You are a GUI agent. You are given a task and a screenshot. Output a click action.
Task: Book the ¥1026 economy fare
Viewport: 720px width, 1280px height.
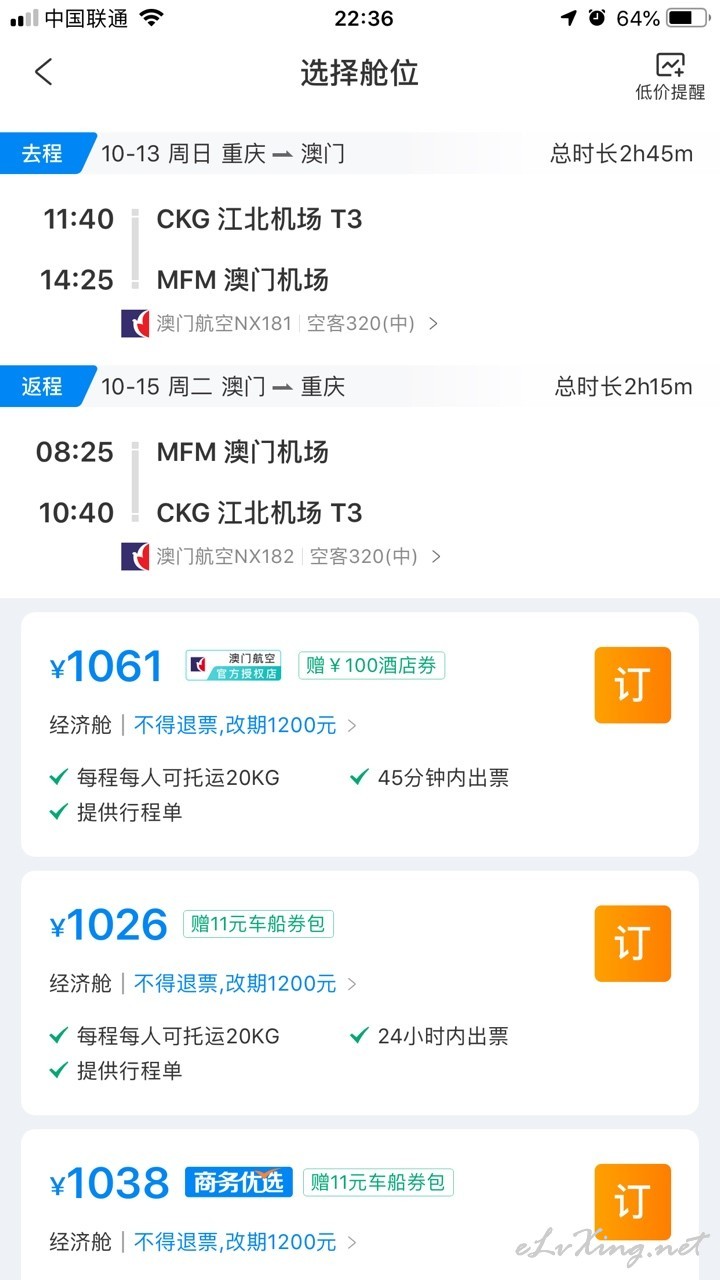632,943
